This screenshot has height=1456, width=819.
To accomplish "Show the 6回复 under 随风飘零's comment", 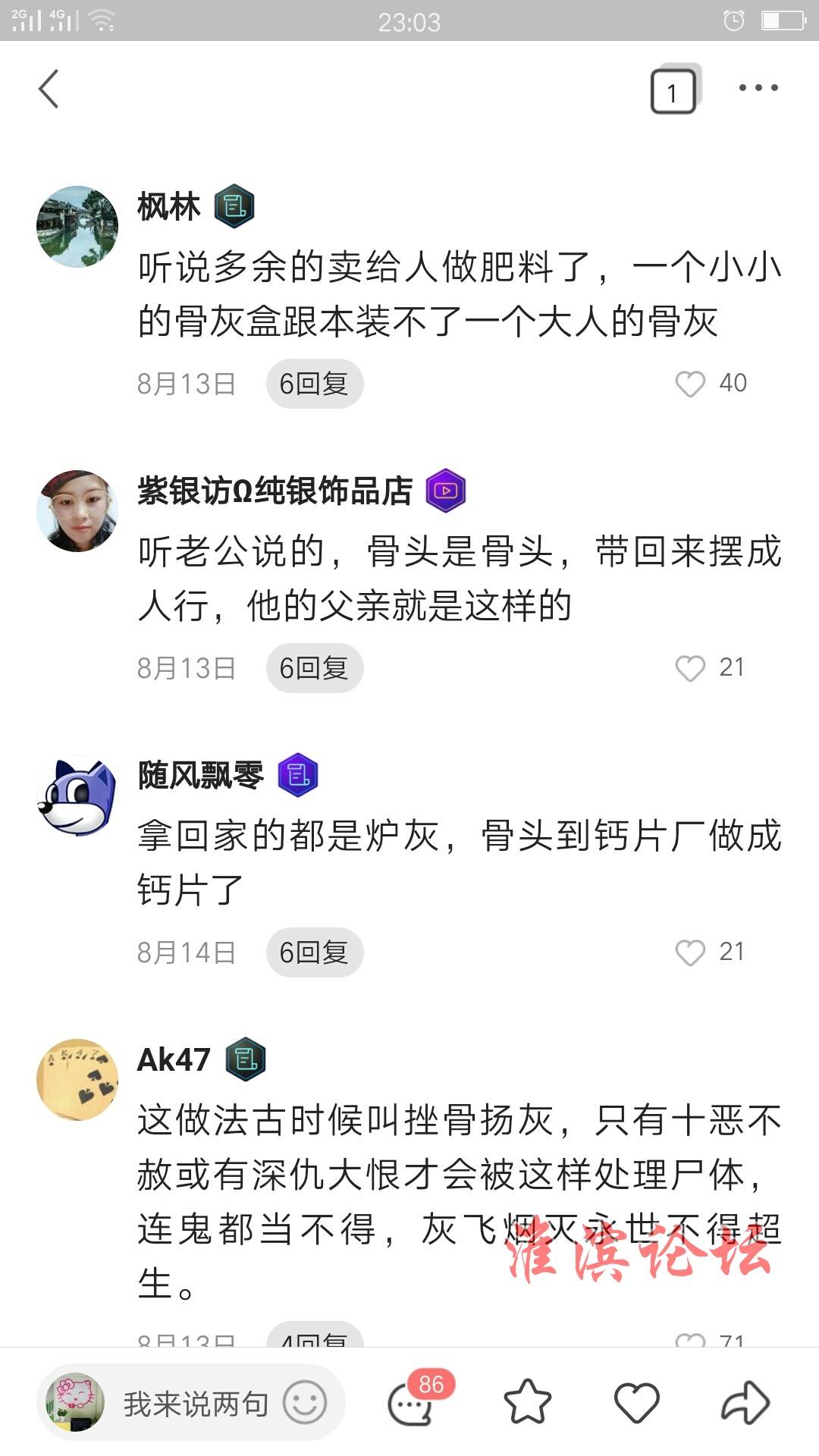I will coord(314,952).
